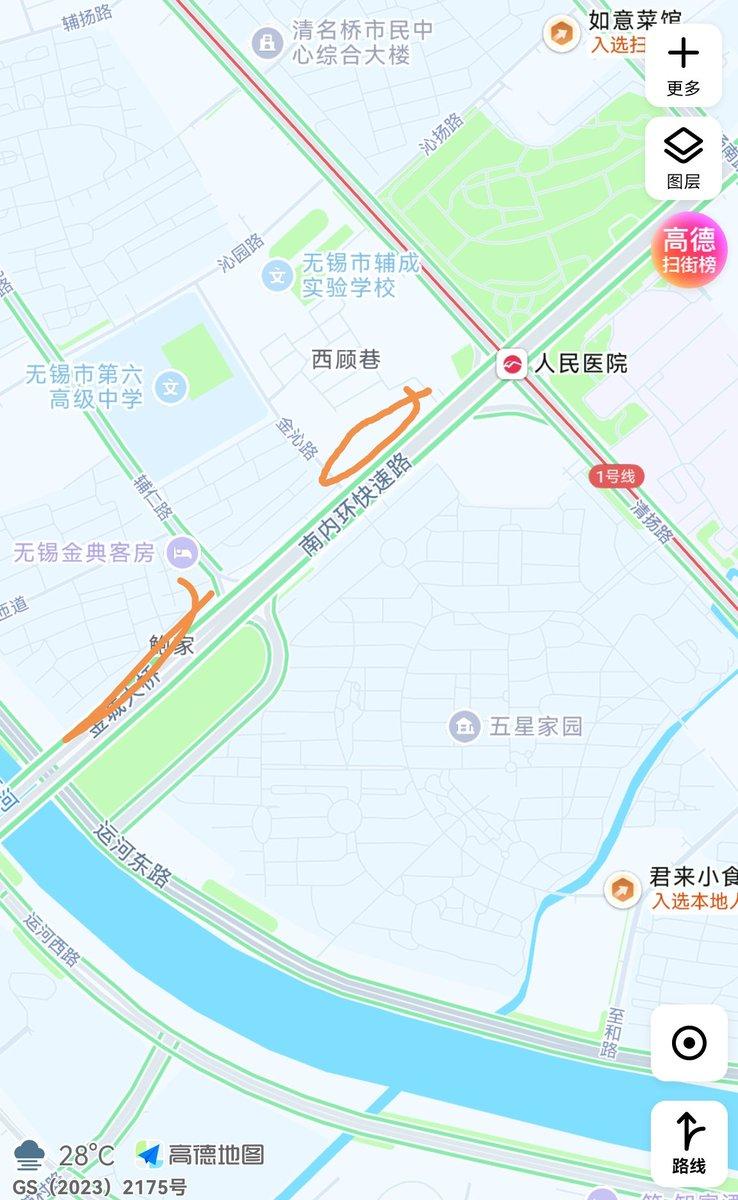The image size is (738, 1200).
Task: Select the 君来小食 restaurant marker
Action: pos(622,887)
